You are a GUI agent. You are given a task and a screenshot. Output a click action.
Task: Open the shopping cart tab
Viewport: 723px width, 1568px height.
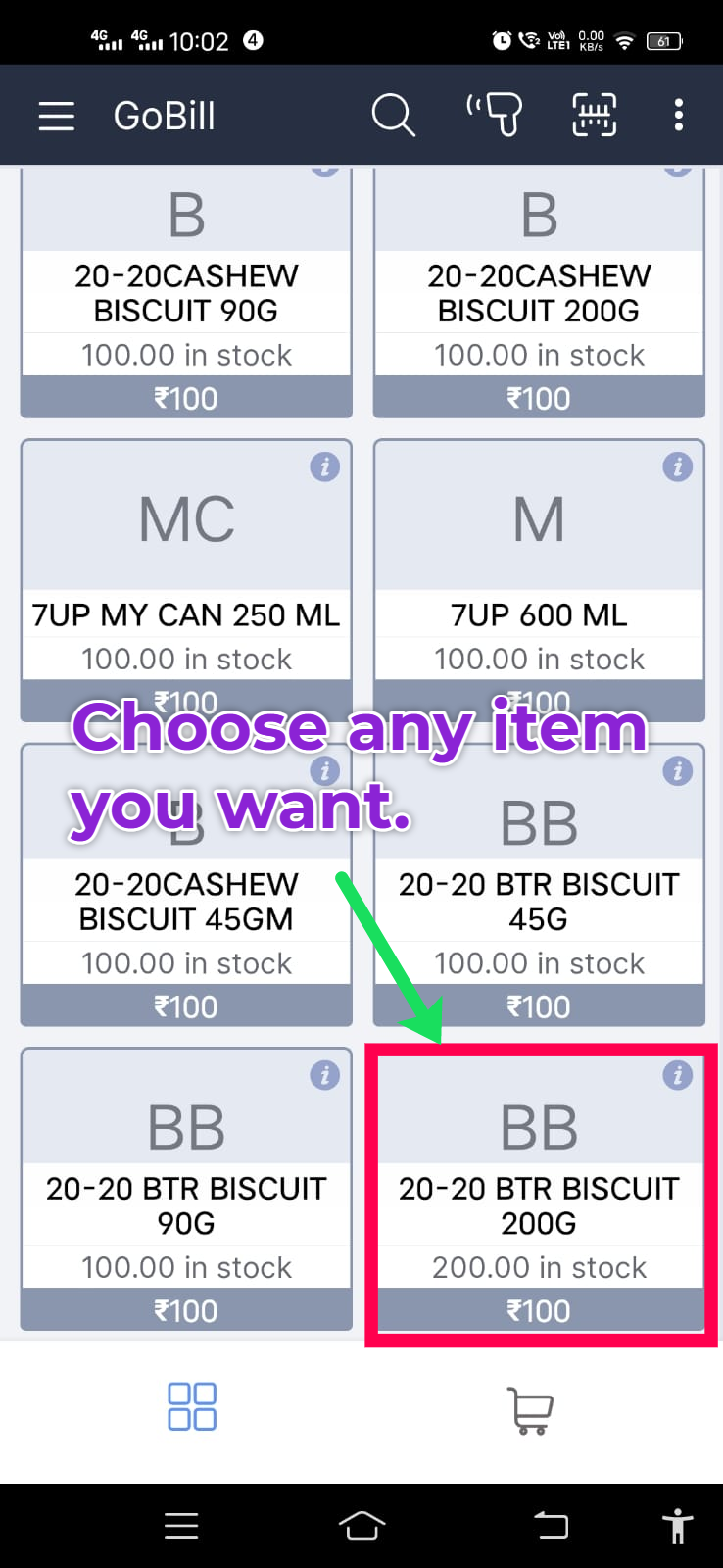pos(530,1410)
